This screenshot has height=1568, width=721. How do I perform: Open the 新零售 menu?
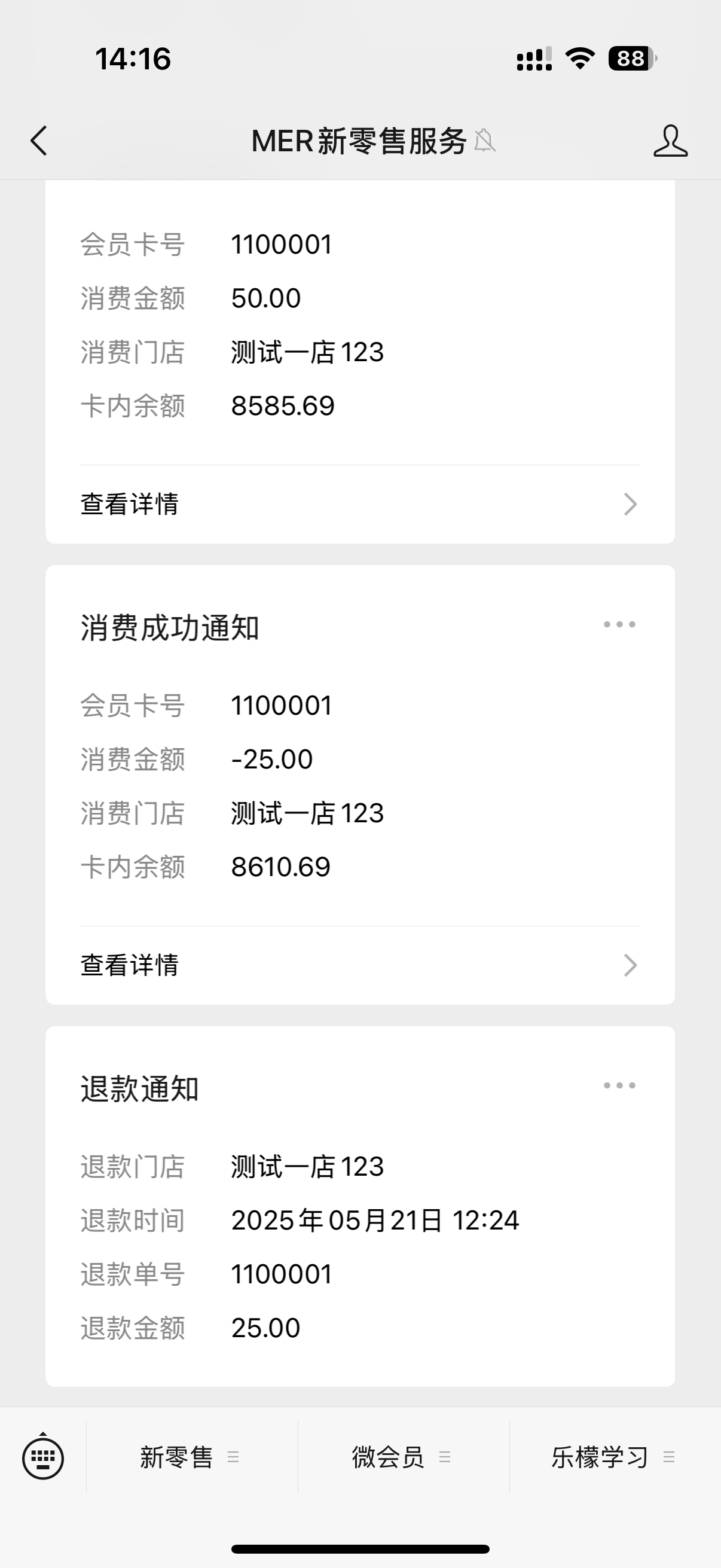click(x=192, y=1457)
